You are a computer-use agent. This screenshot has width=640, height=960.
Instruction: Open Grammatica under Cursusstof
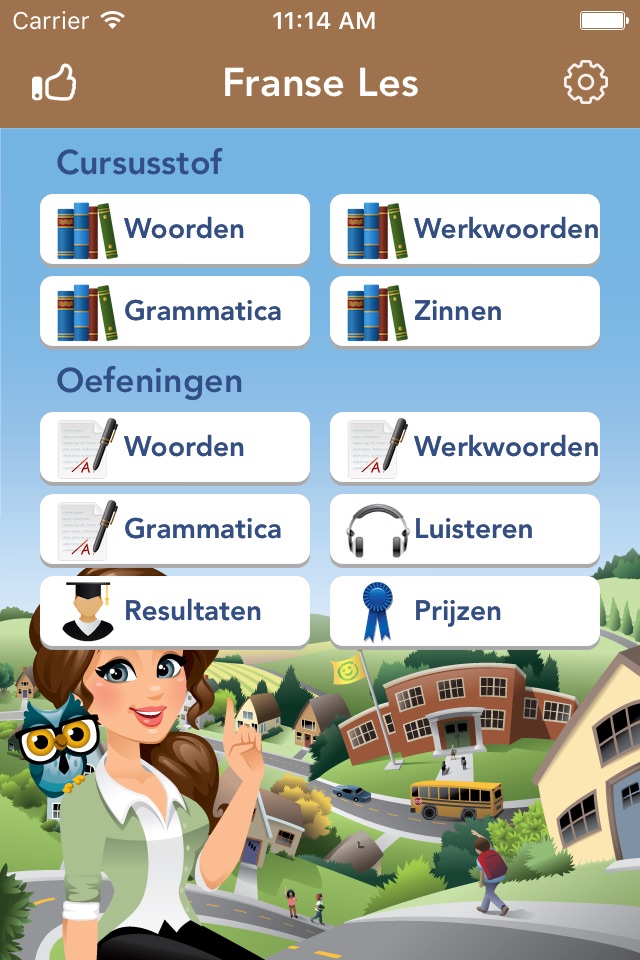tap(175, 311)
